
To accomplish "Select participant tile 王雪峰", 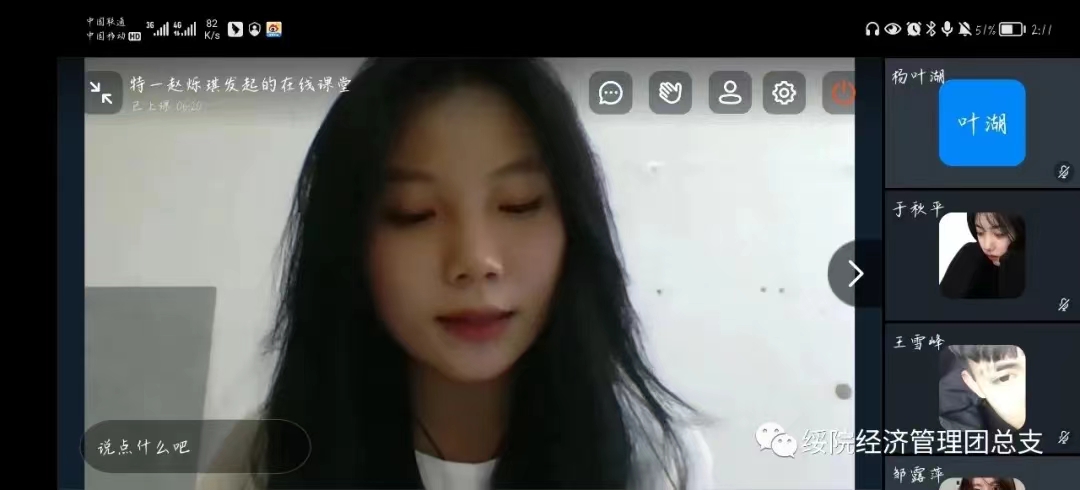I will 981,388.
